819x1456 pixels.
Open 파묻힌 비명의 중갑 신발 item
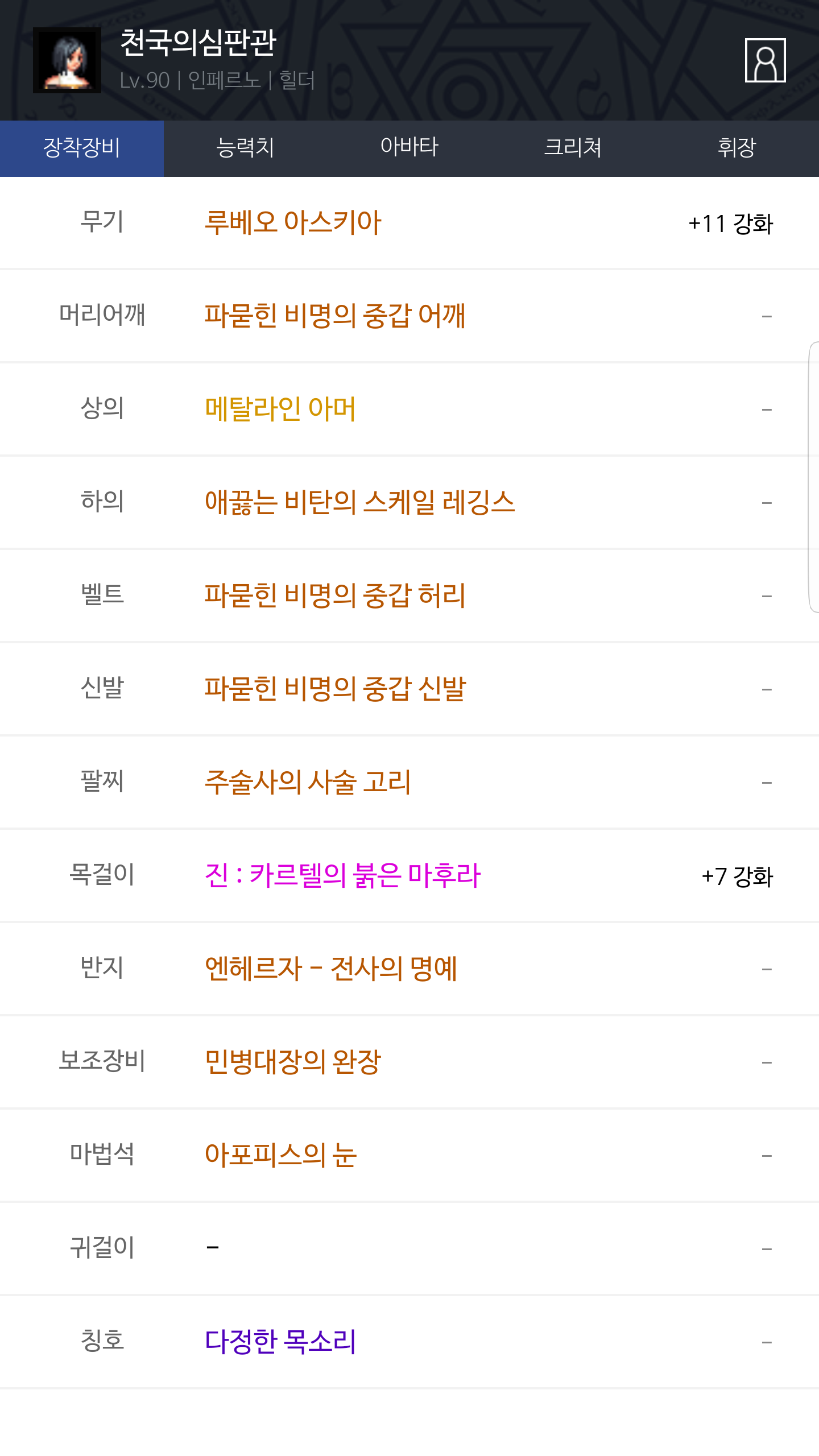point(335,689)
